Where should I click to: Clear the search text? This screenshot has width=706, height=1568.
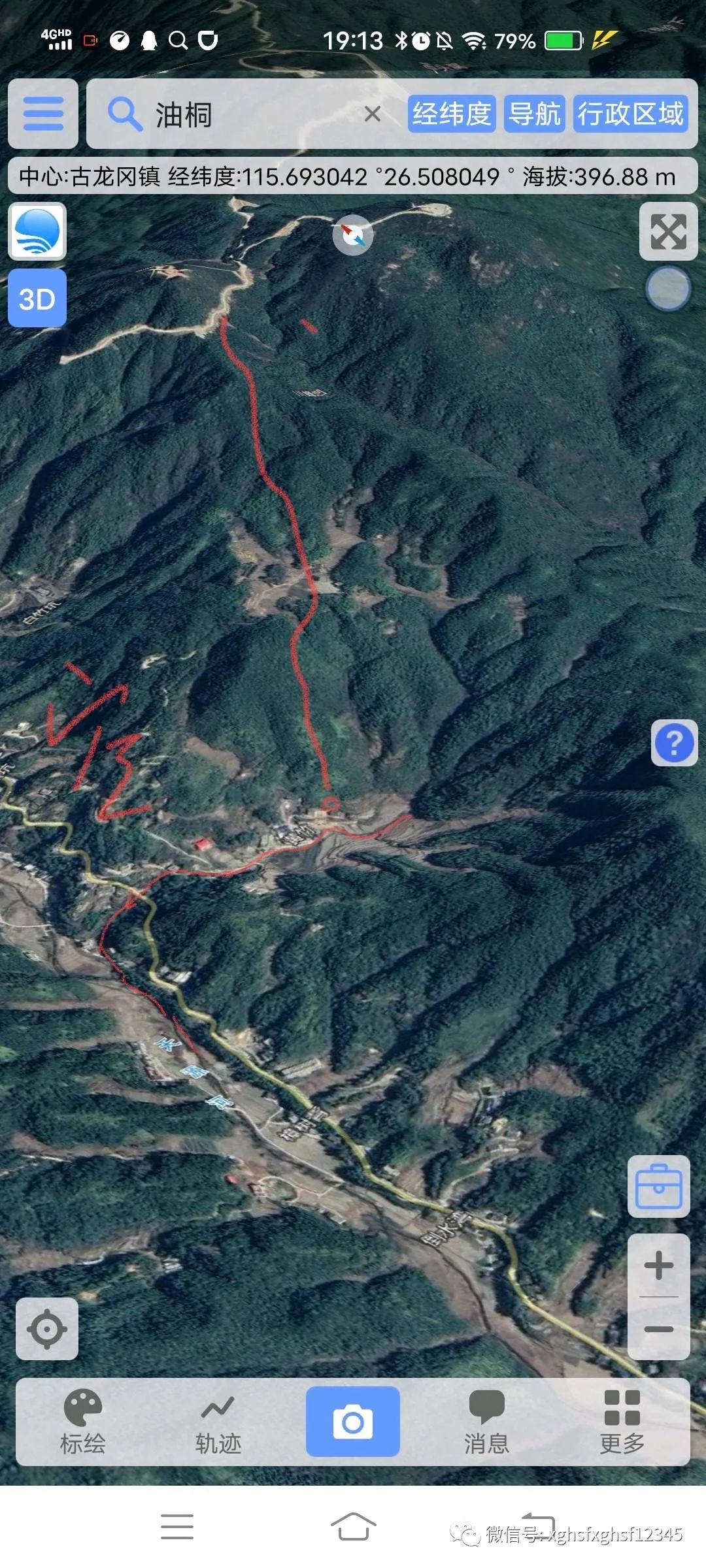(373, 114)
